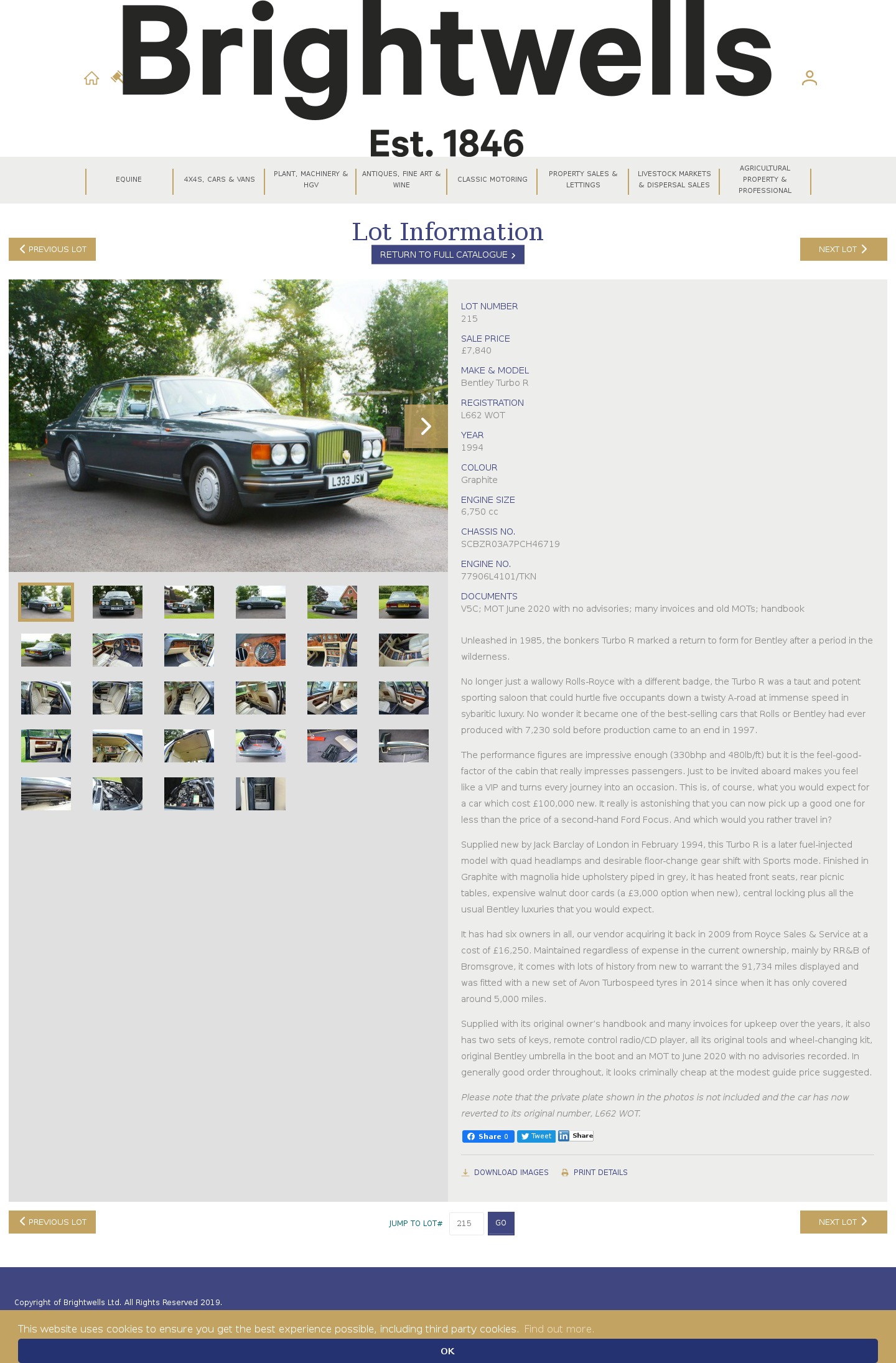
Task: Open the Classic Motoring section
Action: [492, 179]
